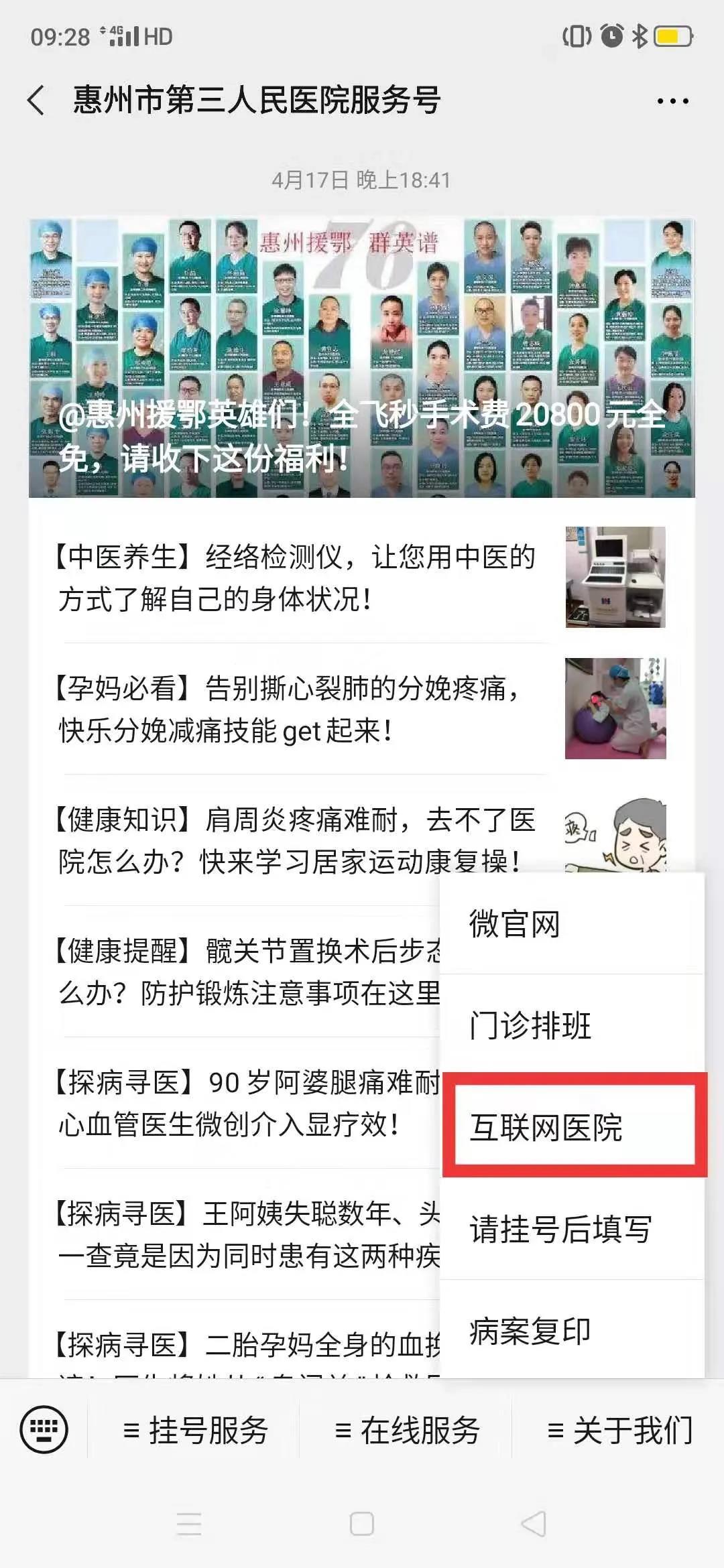
Task: Read the 90岁阿婆腿痛 article
Action: 248,1103
